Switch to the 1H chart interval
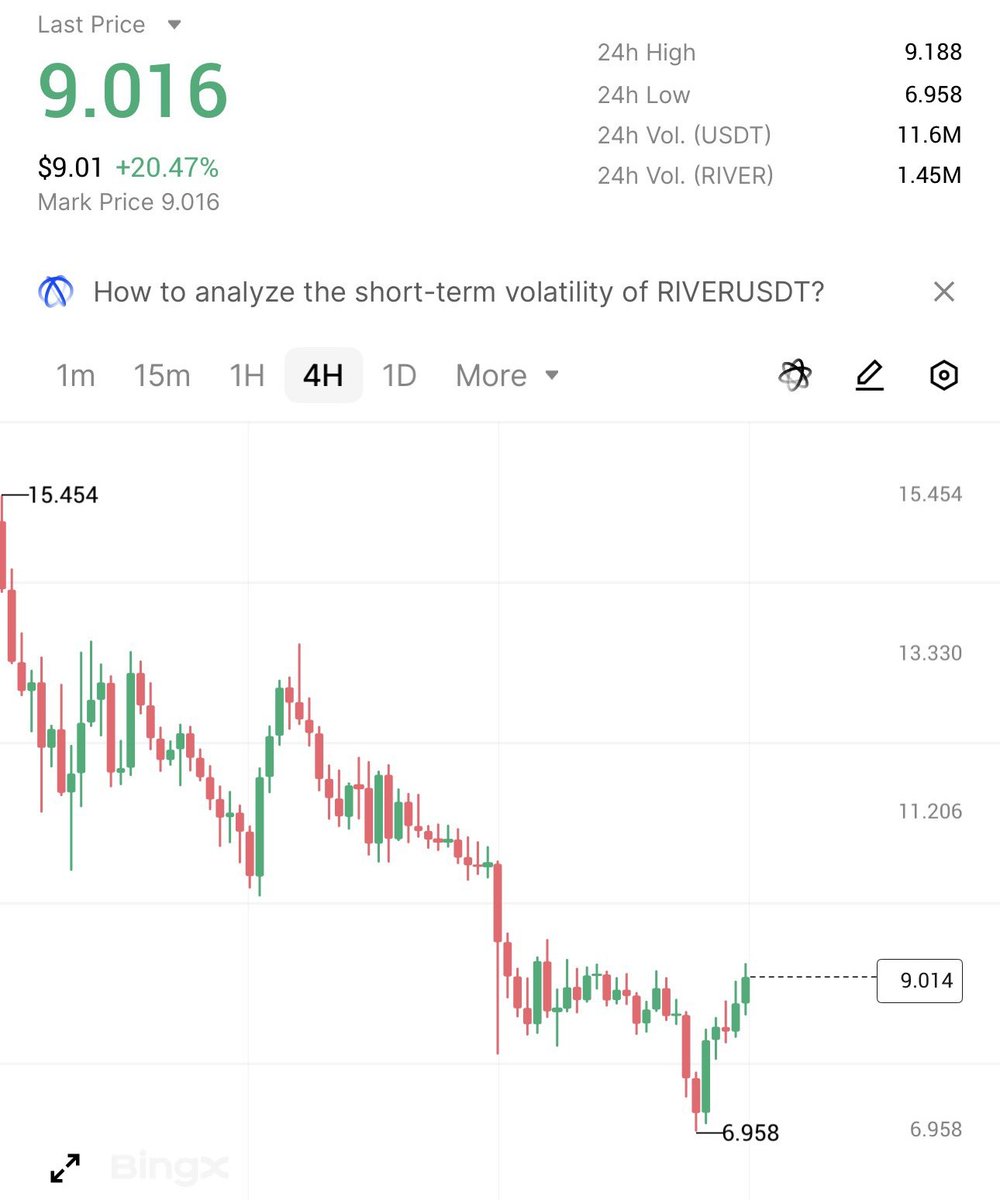The width and height of the screenshot is (1000, 1200). pyautogui.click(x=247, y=376)
